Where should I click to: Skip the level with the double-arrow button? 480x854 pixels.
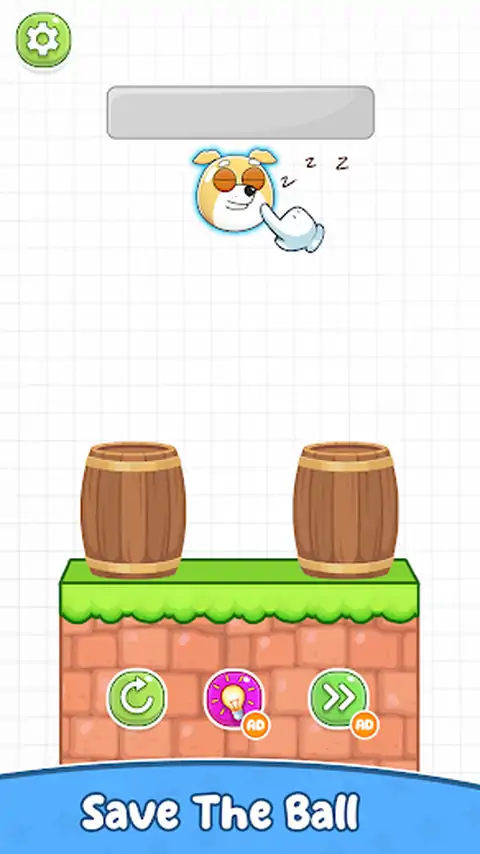pyautogui.click(x=339, y=699)
